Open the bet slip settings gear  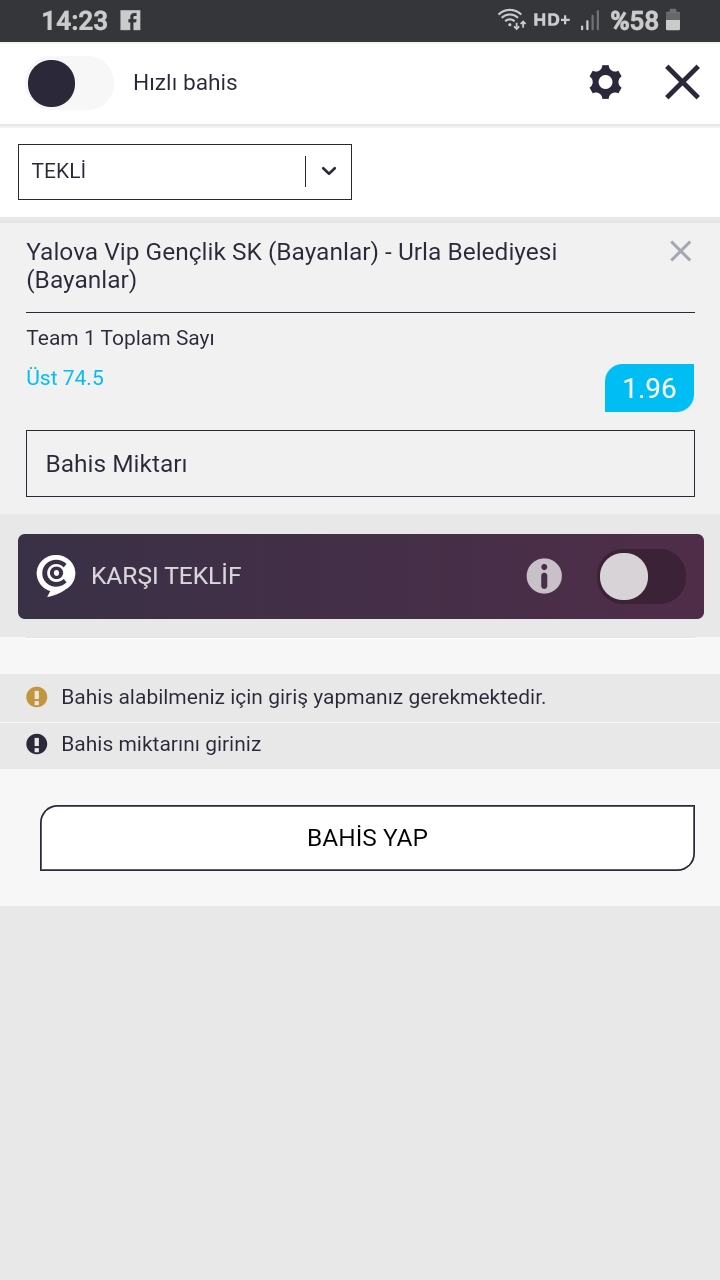[x=605, y=82]
